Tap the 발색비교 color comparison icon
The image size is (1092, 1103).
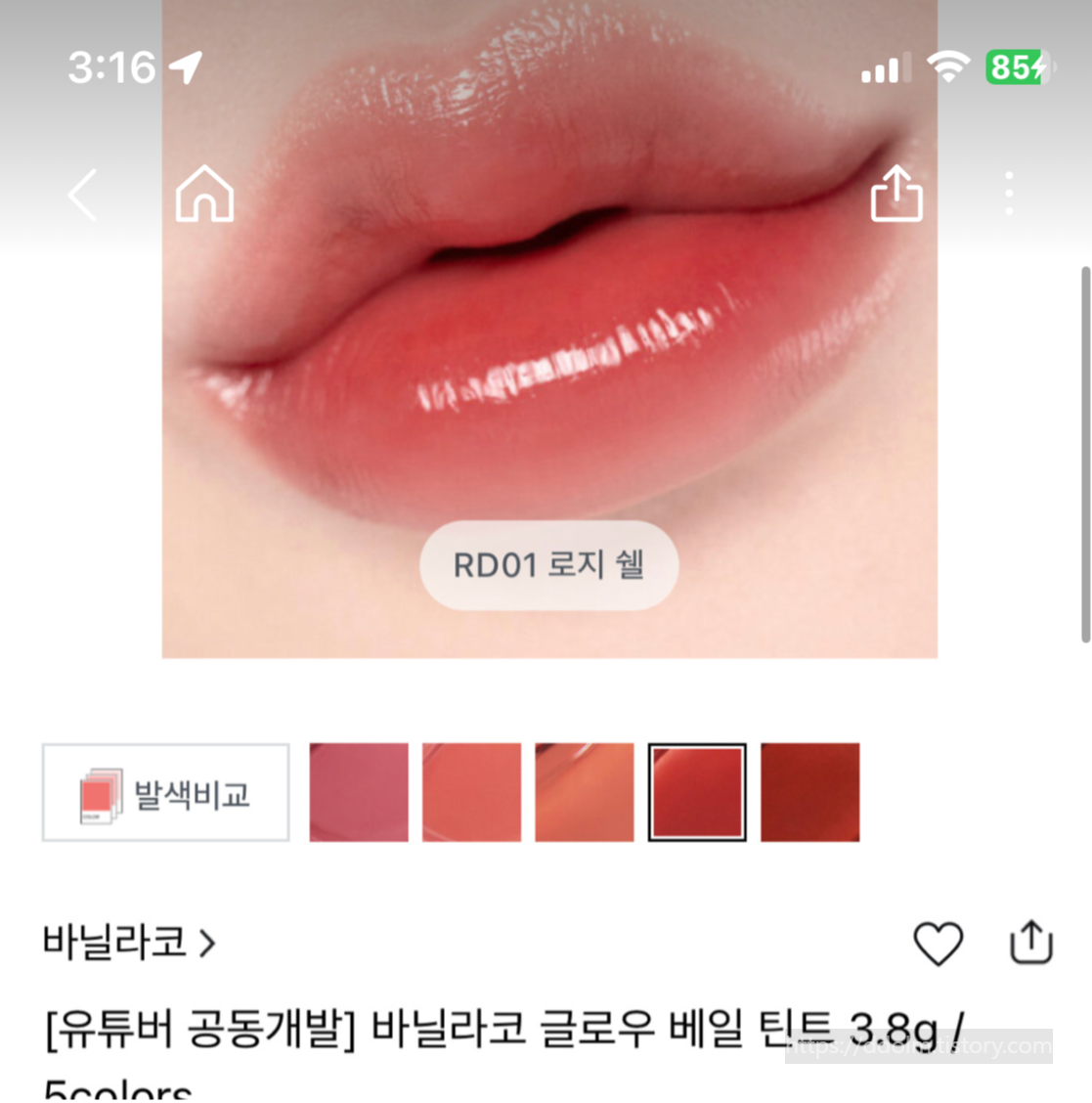pos(164,792)
